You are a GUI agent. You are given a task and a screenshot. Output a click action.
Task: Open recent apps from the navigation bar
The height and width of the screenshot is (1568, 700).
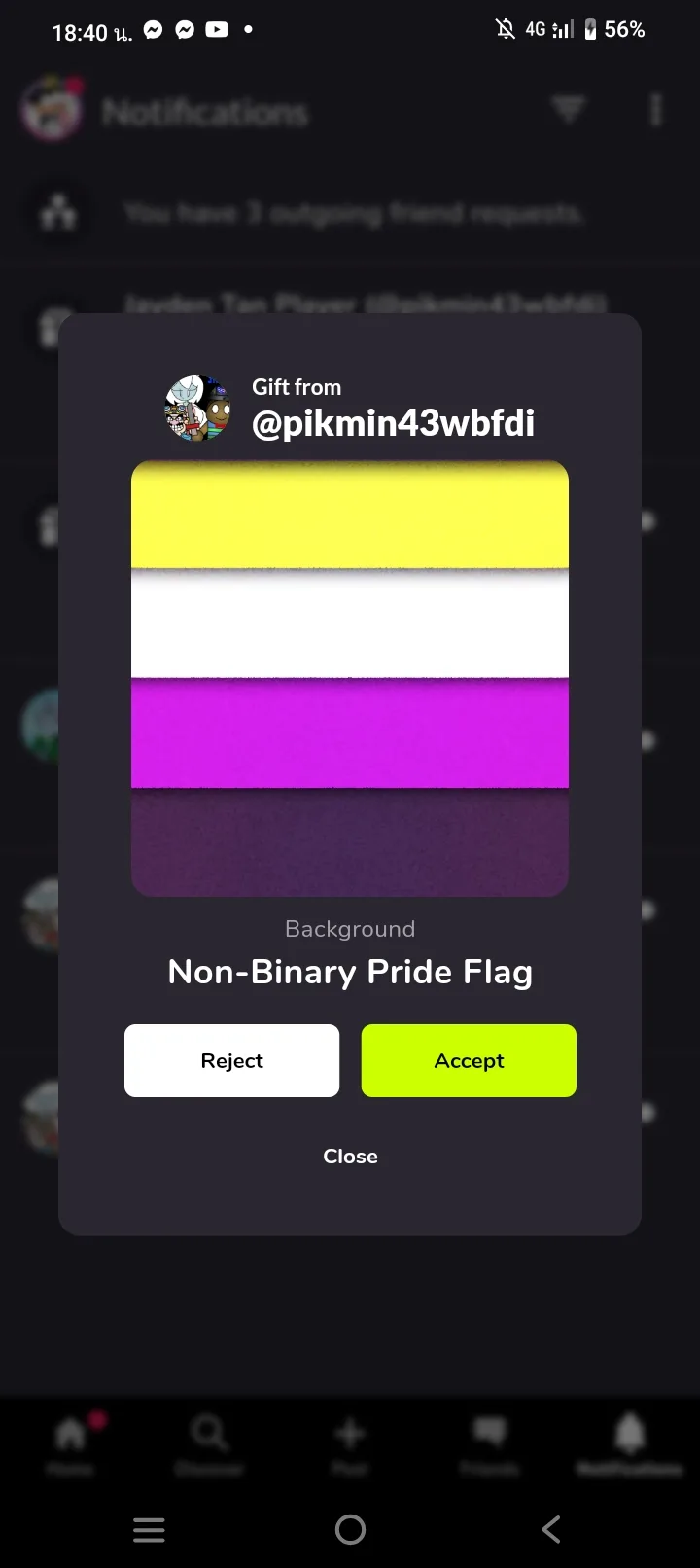[149, 1530]
